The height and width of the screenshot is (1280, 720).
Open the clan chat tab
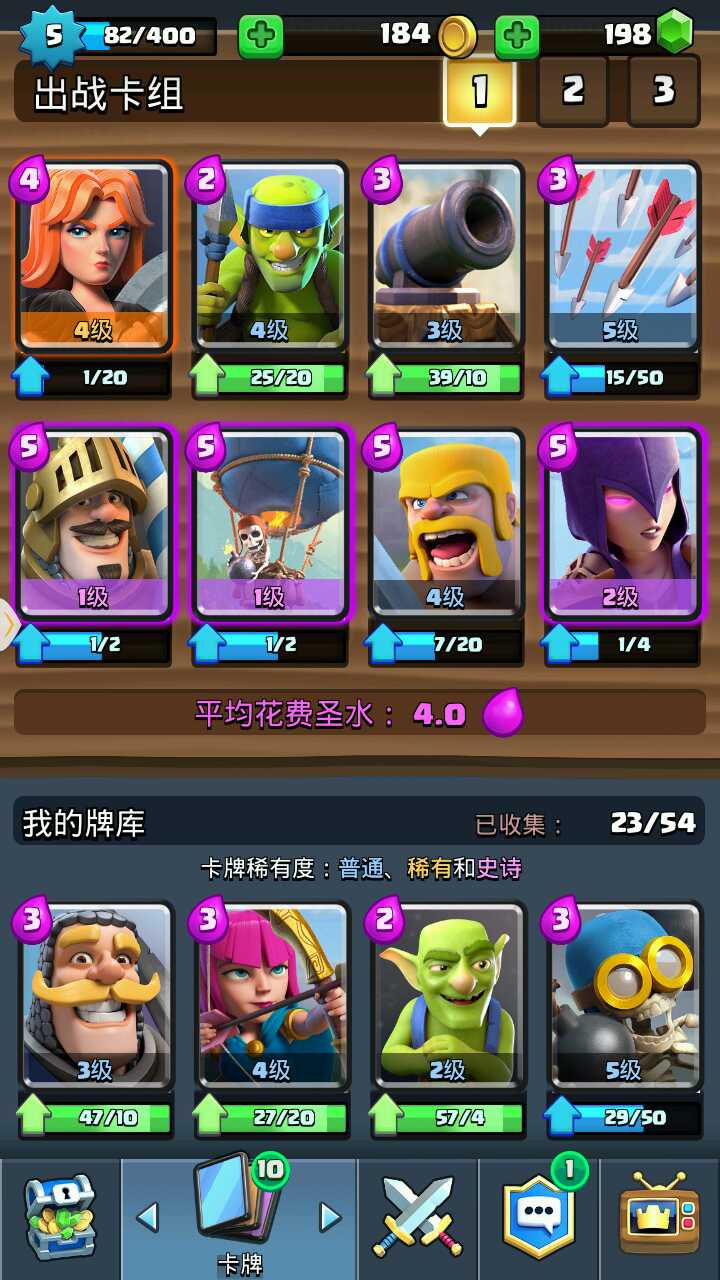539,1218
